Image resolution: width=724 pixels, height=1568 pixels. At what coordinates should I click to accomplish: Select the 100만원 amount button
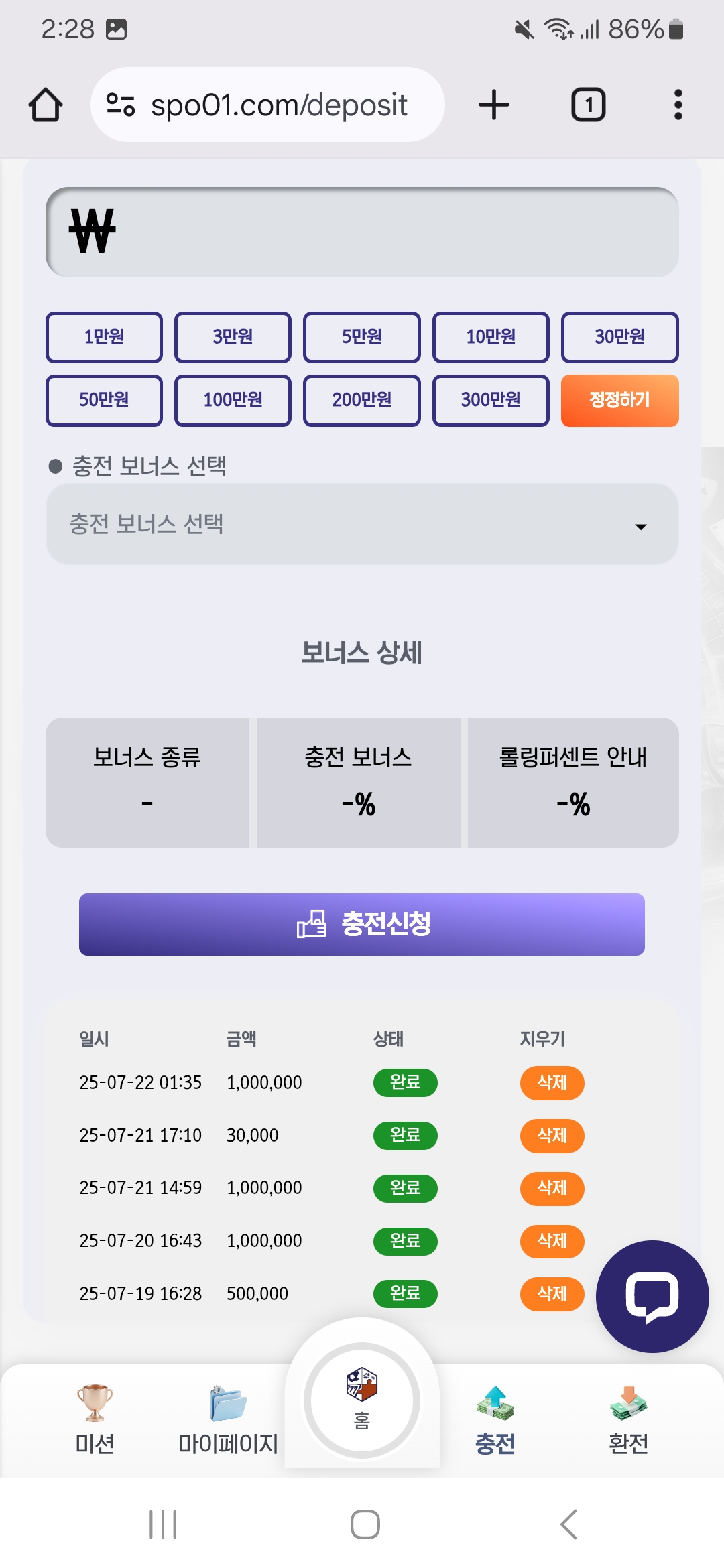click(x=233, y=400)
